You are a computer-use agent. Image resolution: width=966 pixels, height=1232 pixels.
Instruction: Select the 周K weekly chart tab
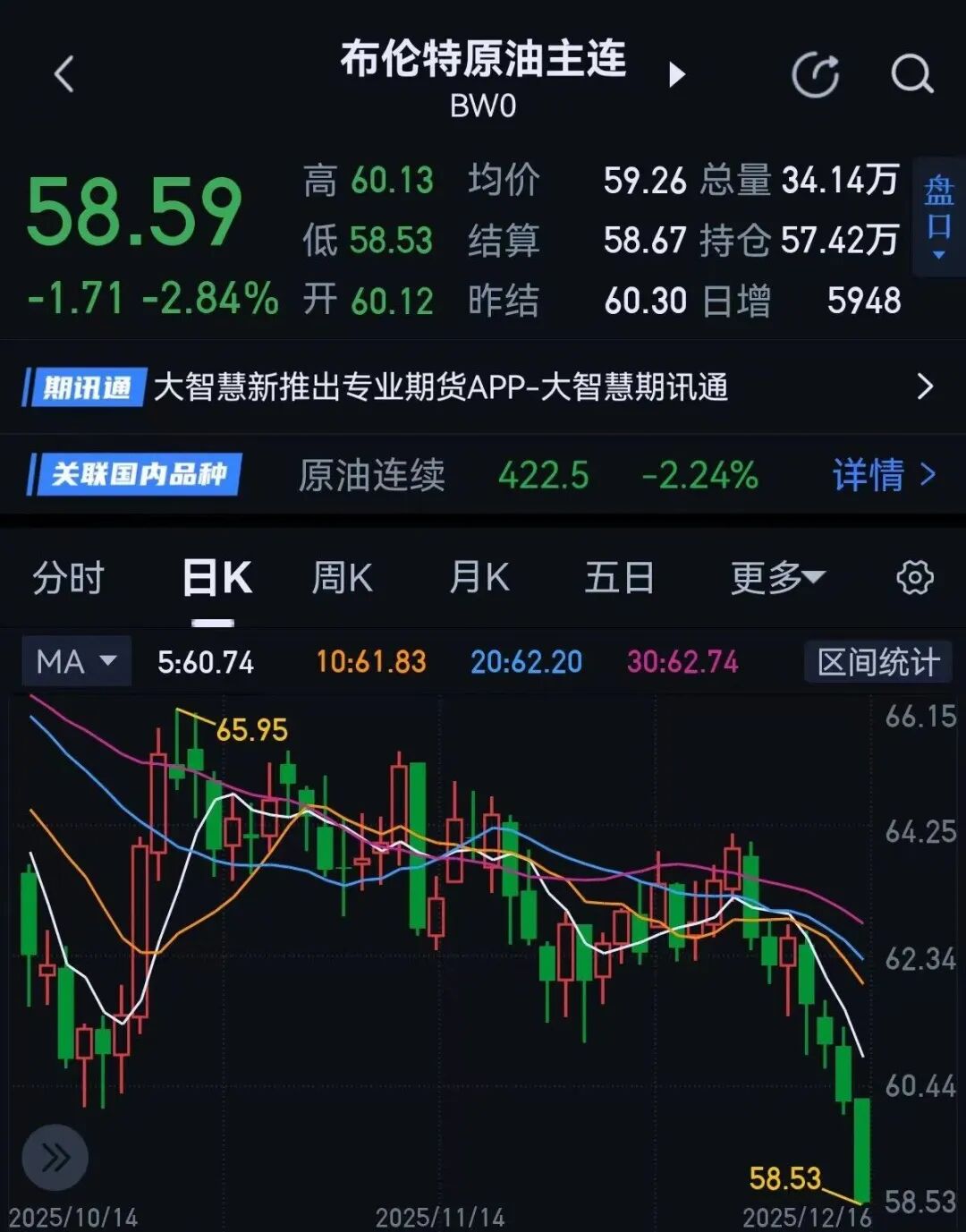pyautogui.click(x=342, y=578)
